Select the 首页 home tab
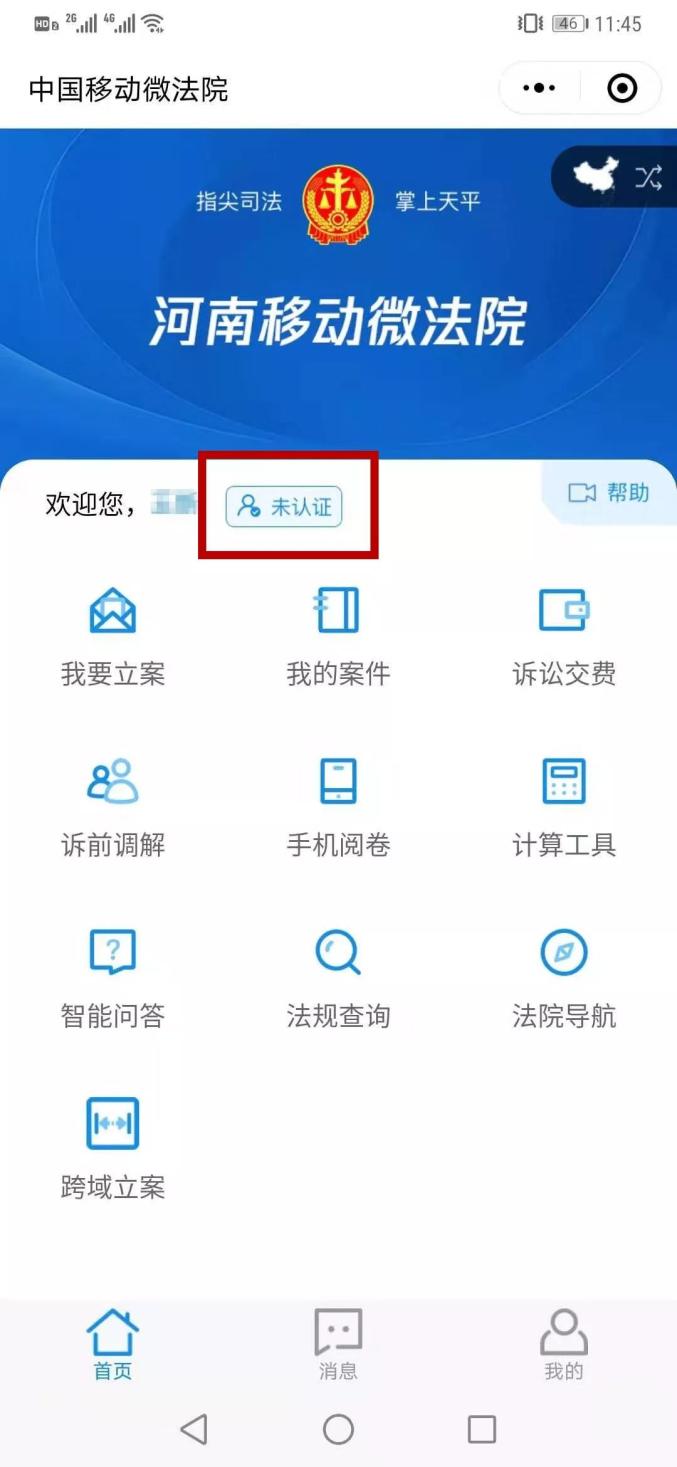This screenshot has width=677, height=1467. tap(113, 1345)
